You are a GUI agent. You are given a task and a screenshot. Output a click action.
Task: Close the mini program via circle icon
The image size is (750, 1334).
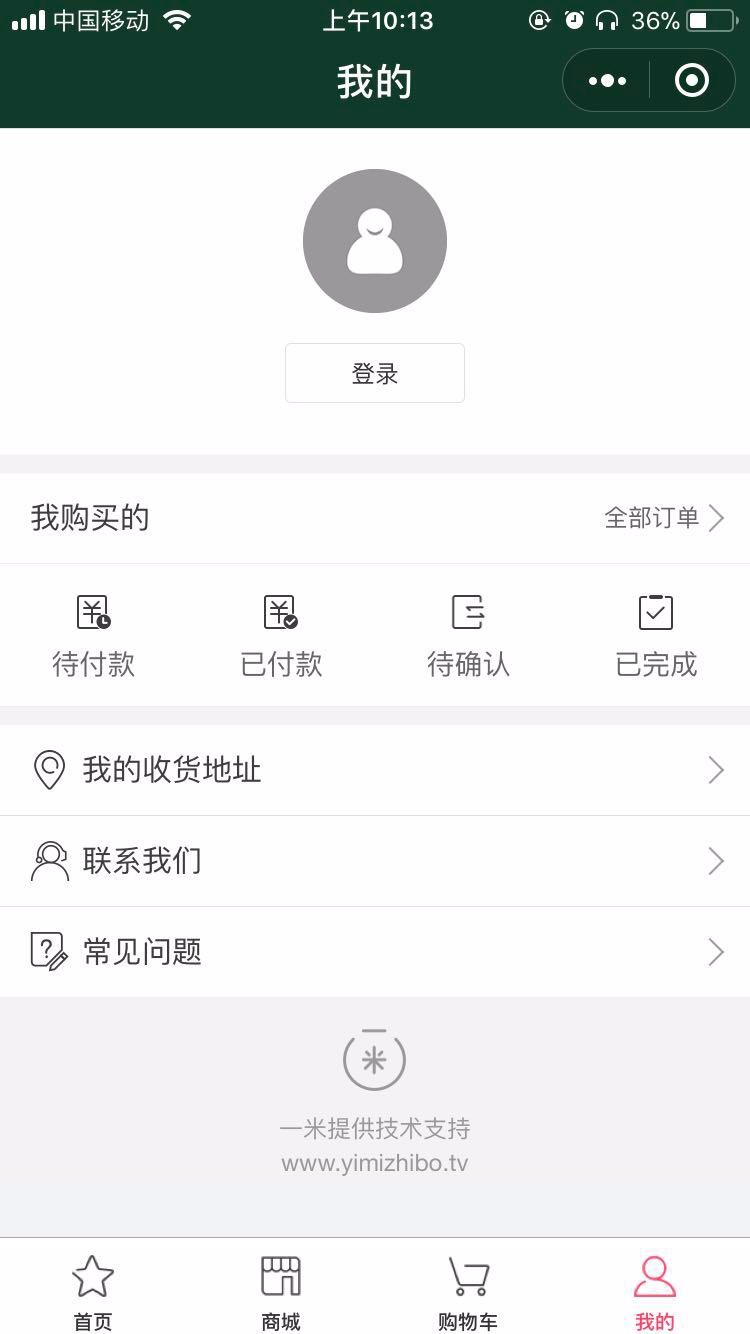692,80
